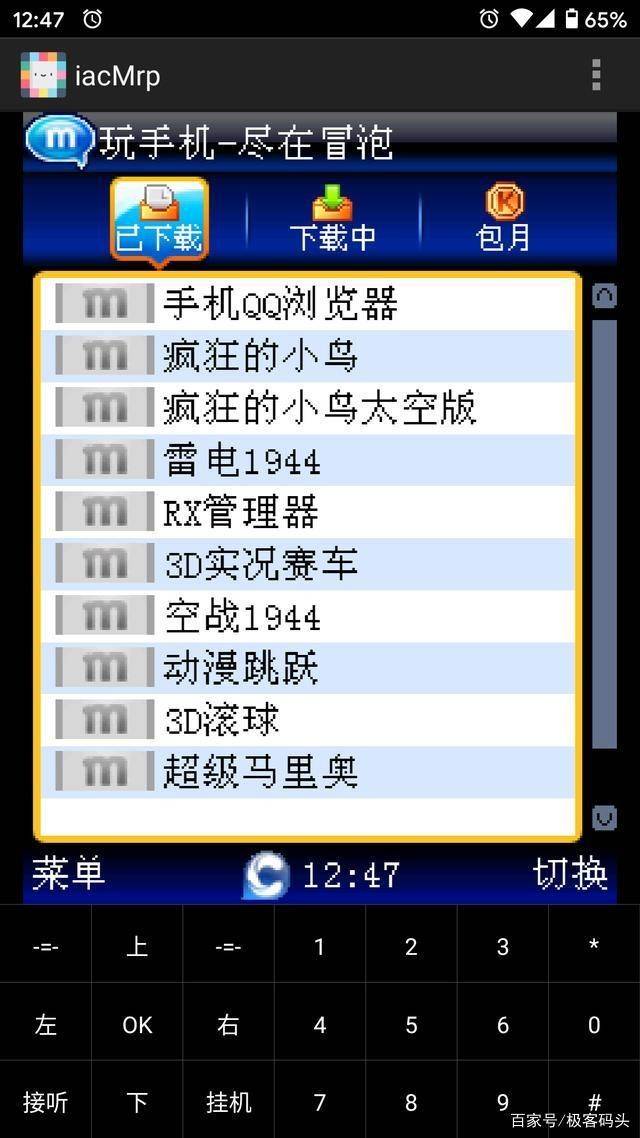Tap the 上 direction key
Viewport: 640px width, 1138px height.
(137, 946)
